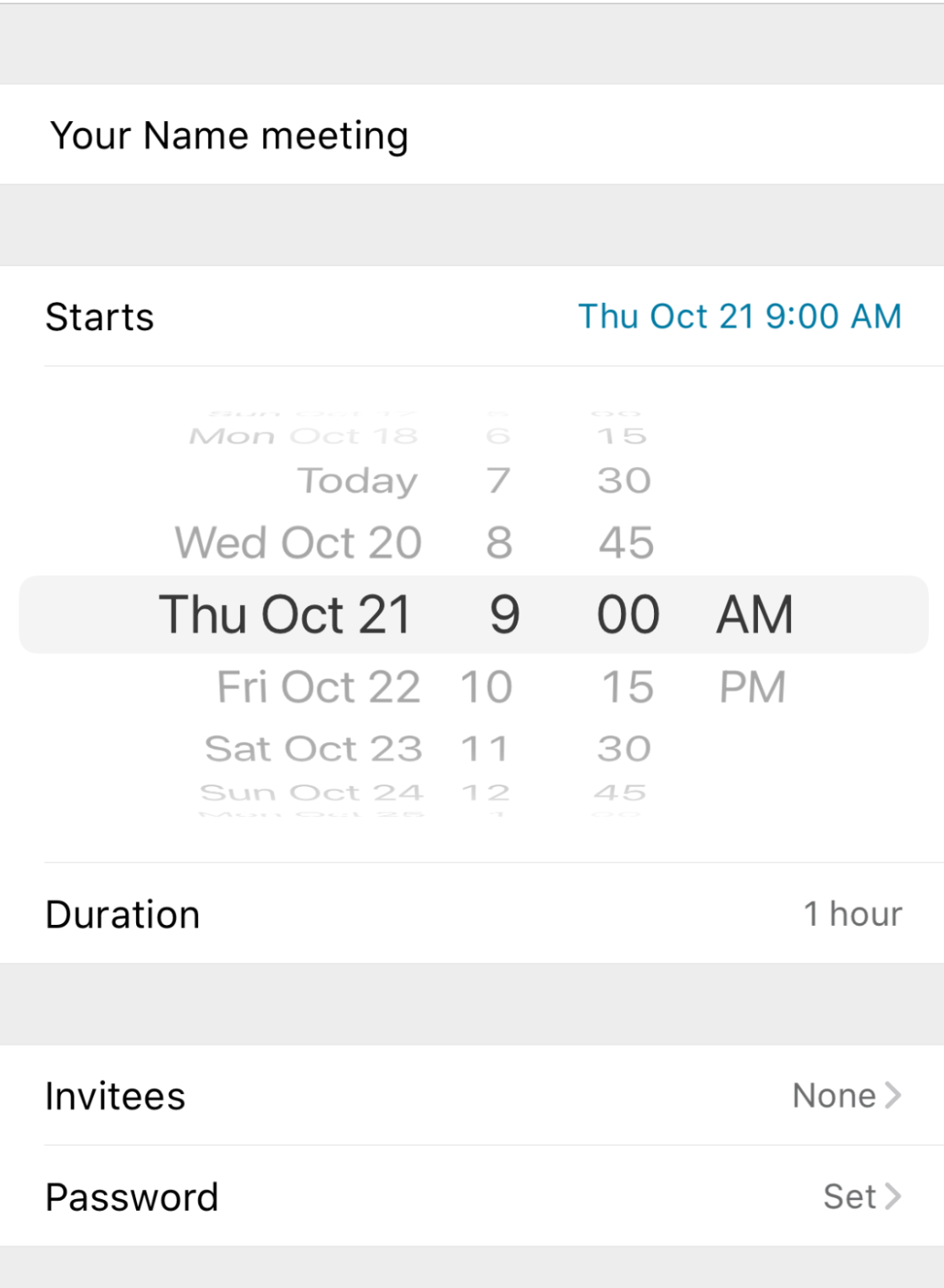This screenshot has height=1288, width=944.
Task: Select hour 10 in the time picker
Action: point(486,686)
